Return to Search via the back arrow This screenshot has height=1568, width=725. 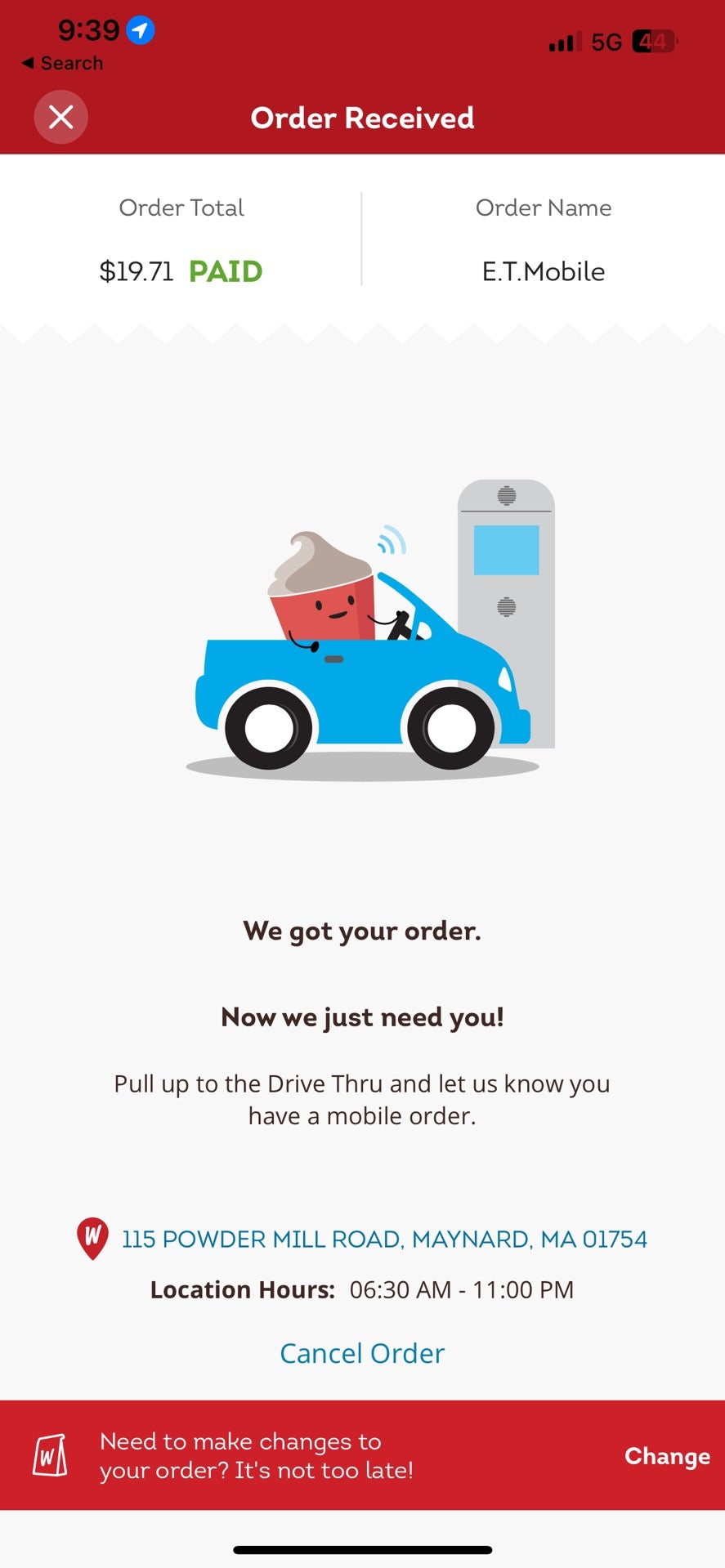tap(62, 63)
